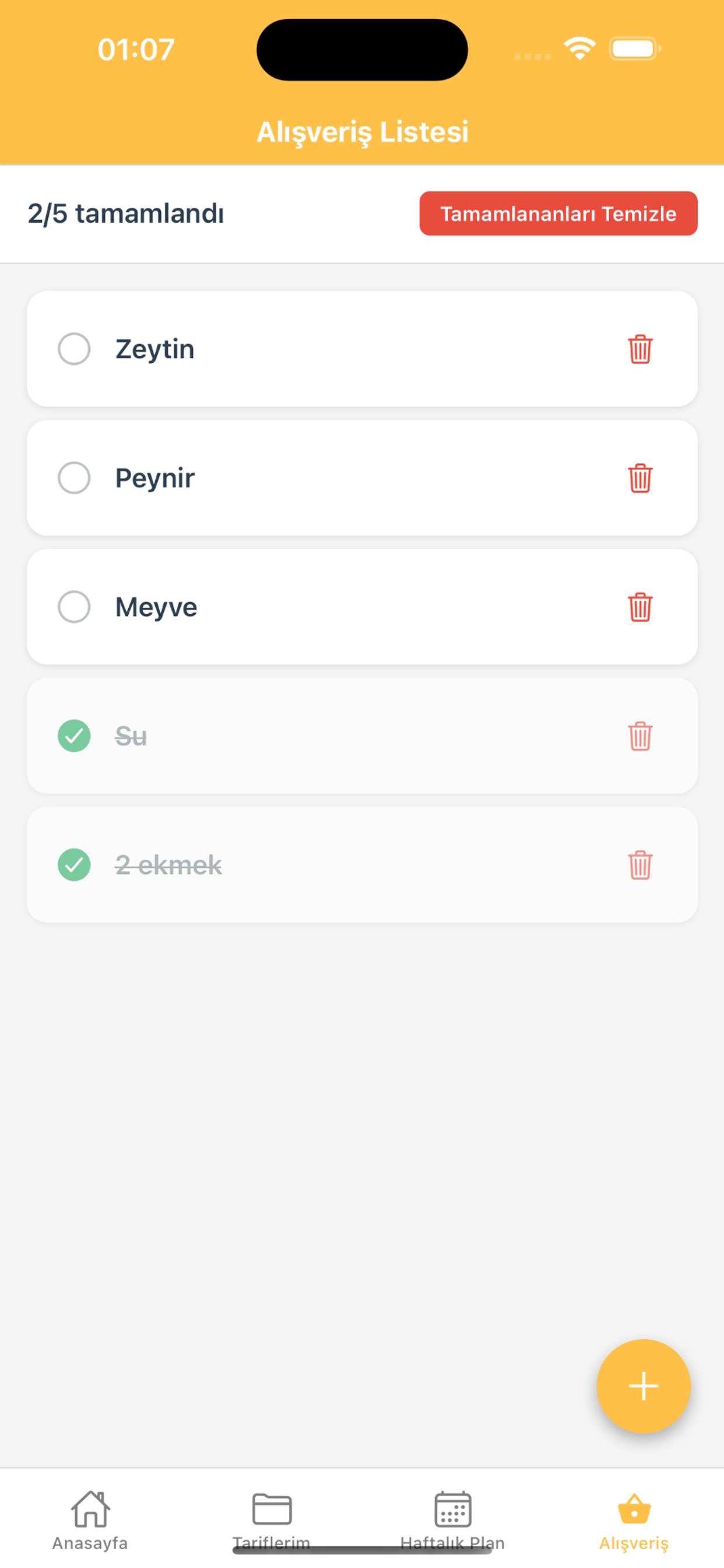Delete the Zeytin item with trash icon
724x1568 pixels.
(639, 349)
